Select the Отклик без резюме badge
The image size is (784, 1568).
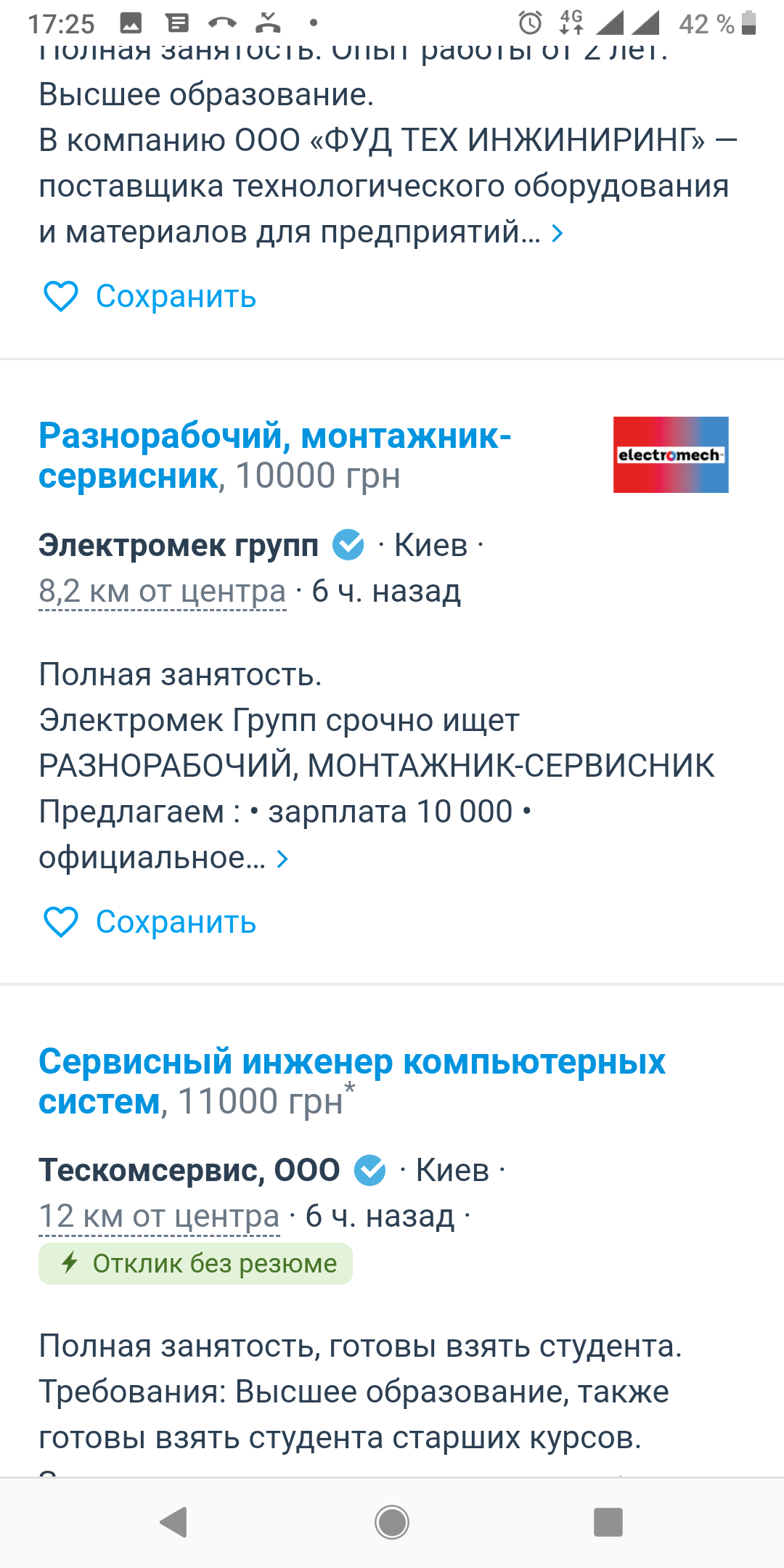point(195,1264)
